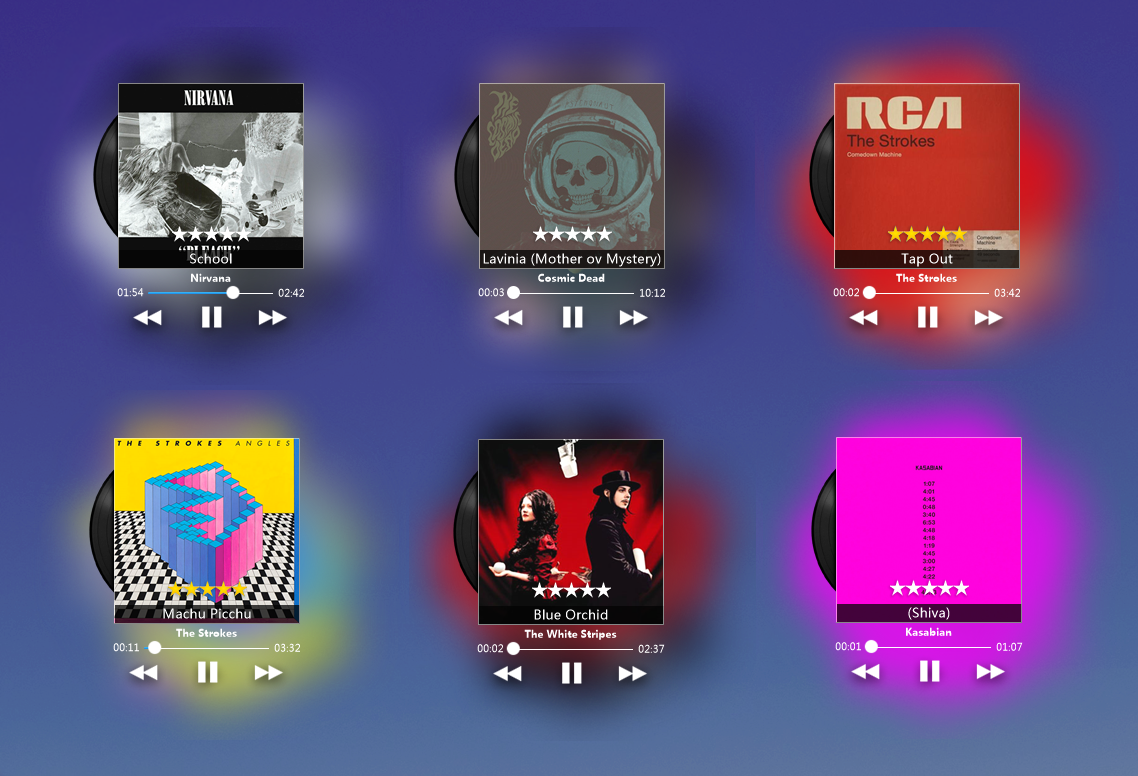
Task: Skip forward in The White Stripes player
Action: tap(632, 673)
